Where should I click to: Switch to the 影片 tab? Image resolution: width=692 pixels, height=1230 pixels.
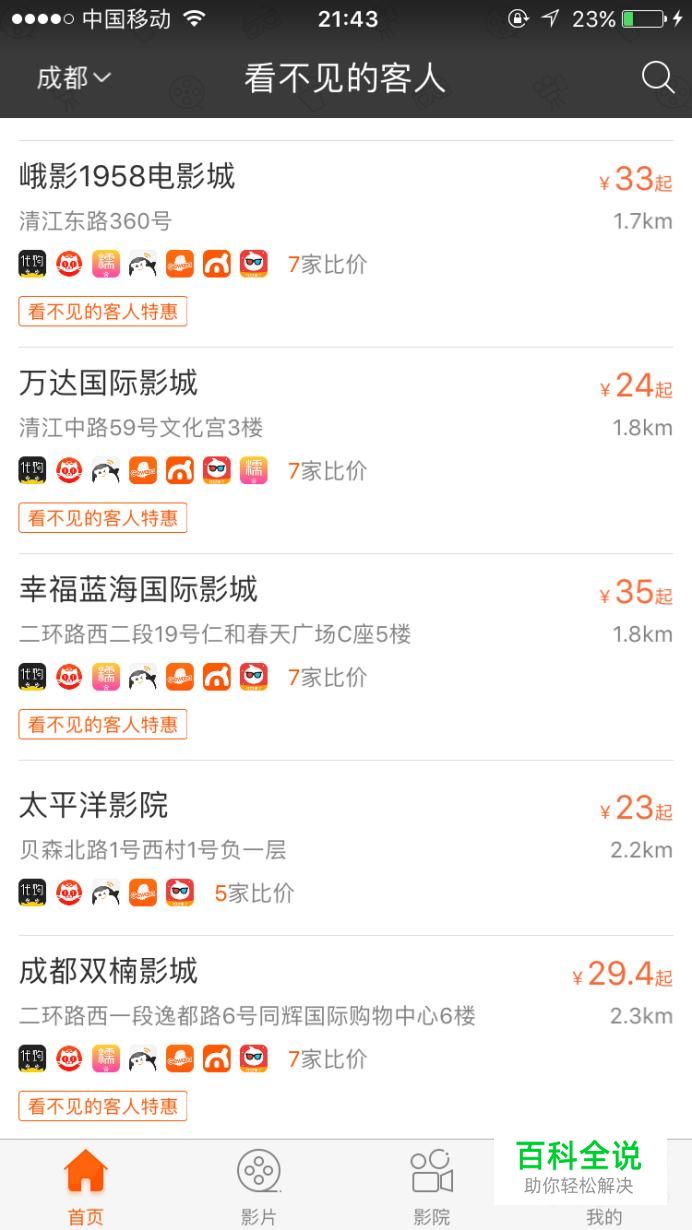259,1186
